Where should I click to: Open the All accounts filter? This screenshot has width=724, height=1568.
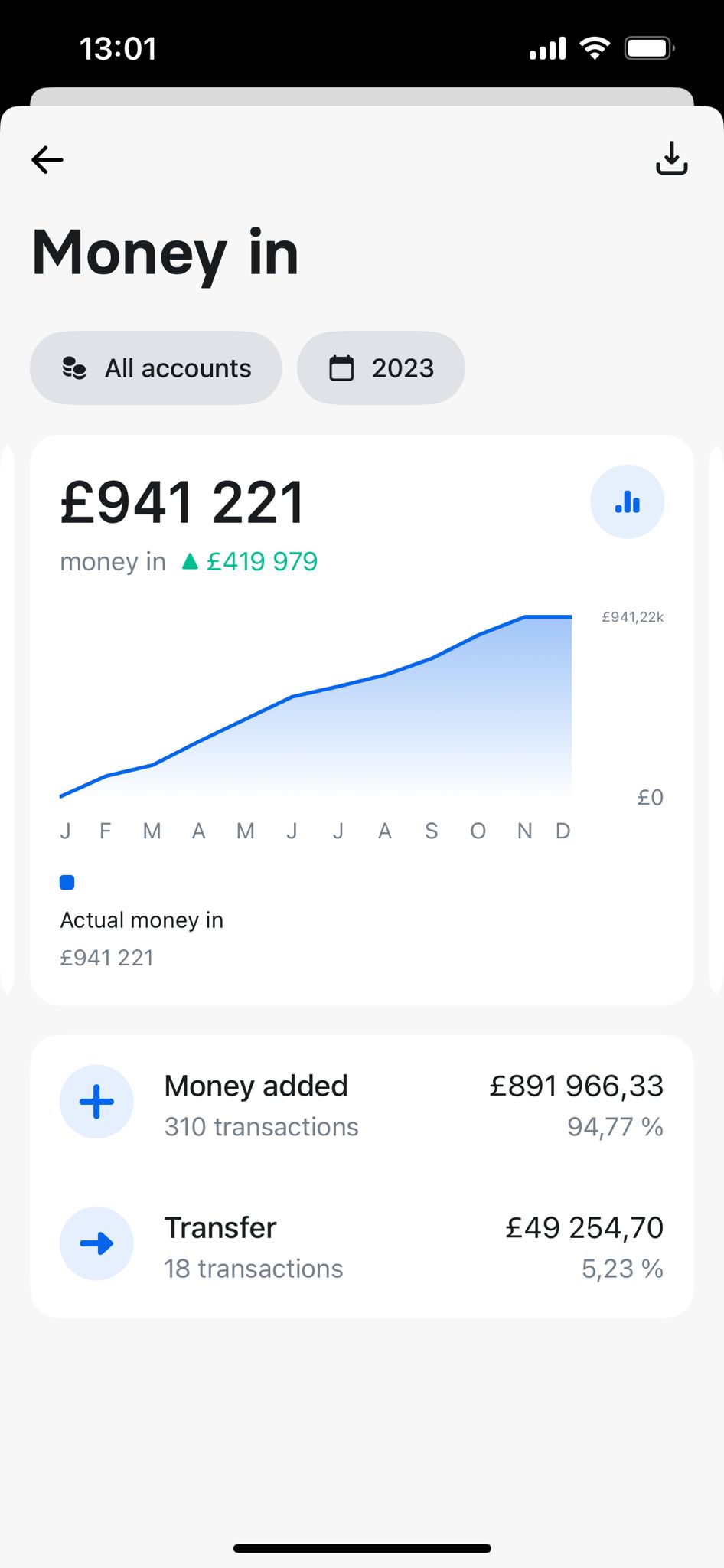tap(156, 368)
